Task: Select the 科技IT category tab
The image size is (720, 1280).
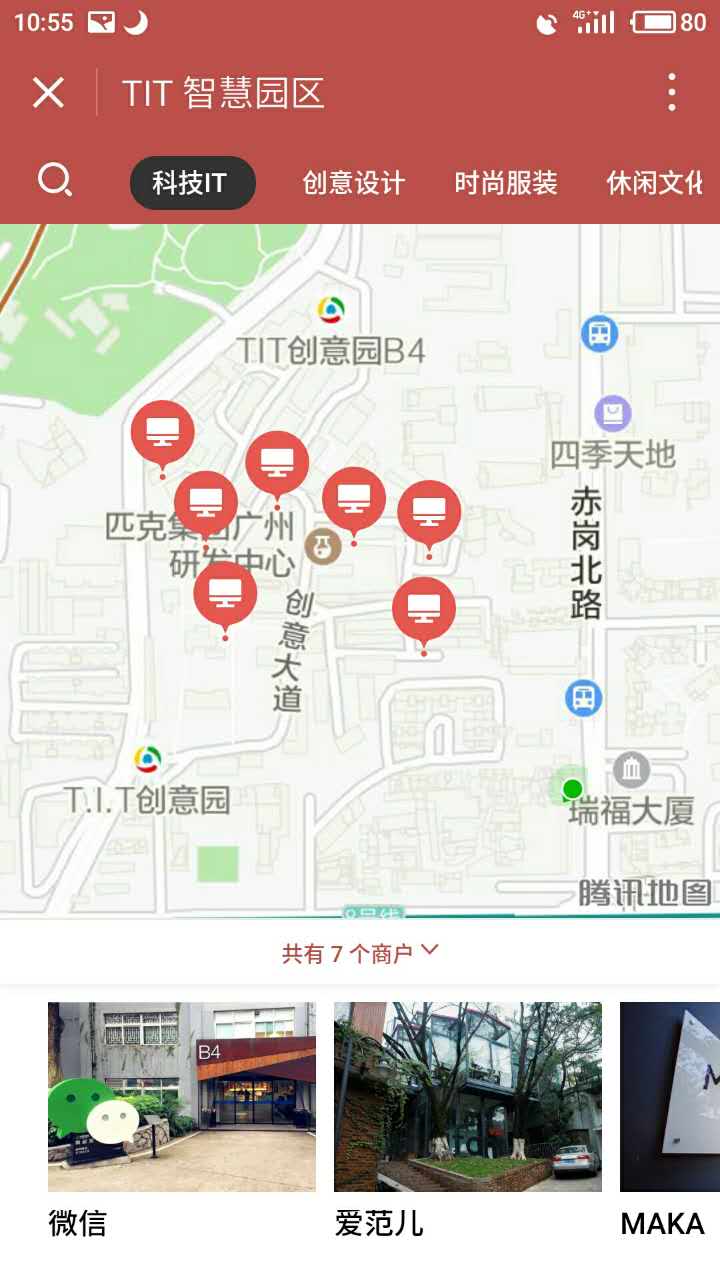Action: pyautogui.click(x=193, y=183)
